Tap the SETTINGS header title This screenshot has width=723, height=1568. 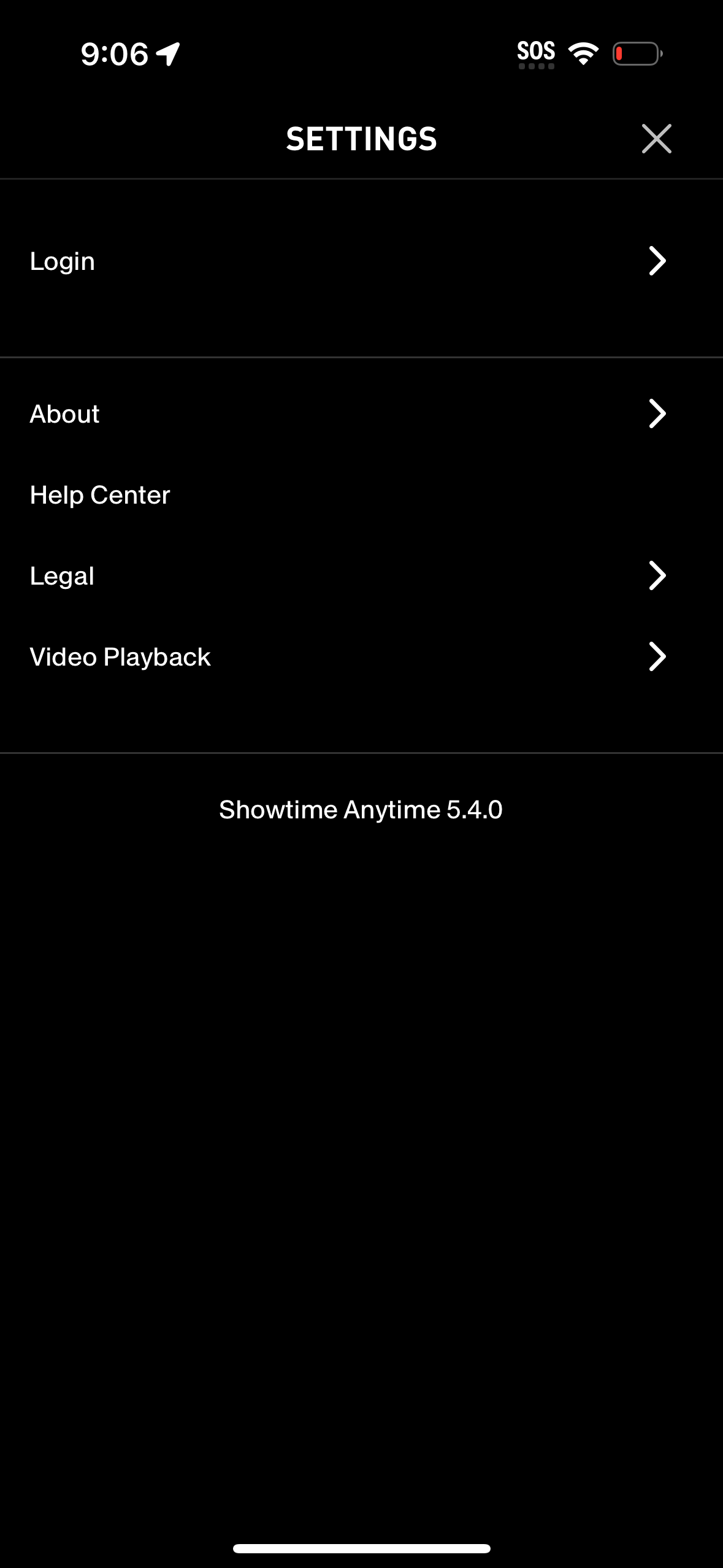(x=361, y=139)
